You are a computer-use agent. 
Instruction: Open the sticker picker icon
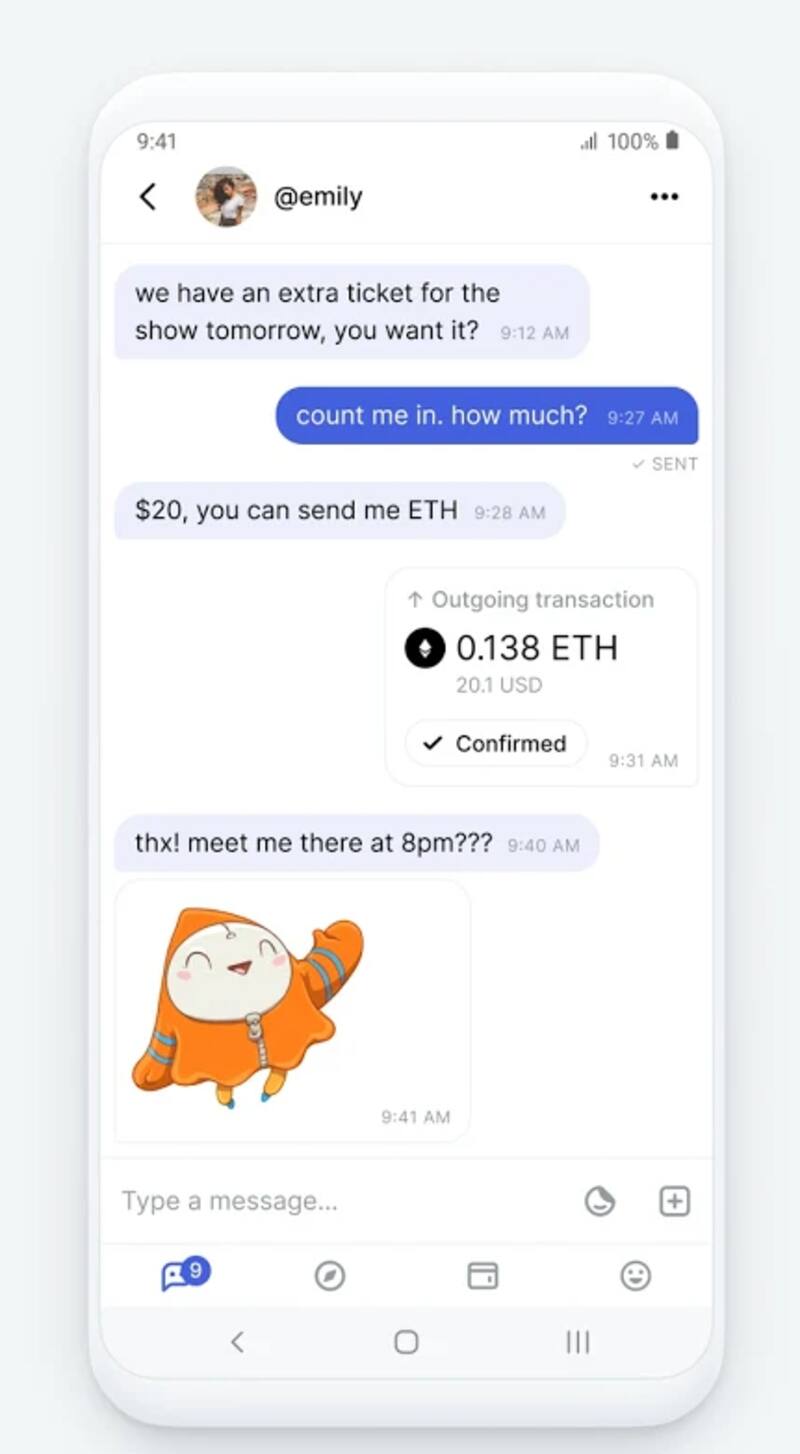(600, 1201)
